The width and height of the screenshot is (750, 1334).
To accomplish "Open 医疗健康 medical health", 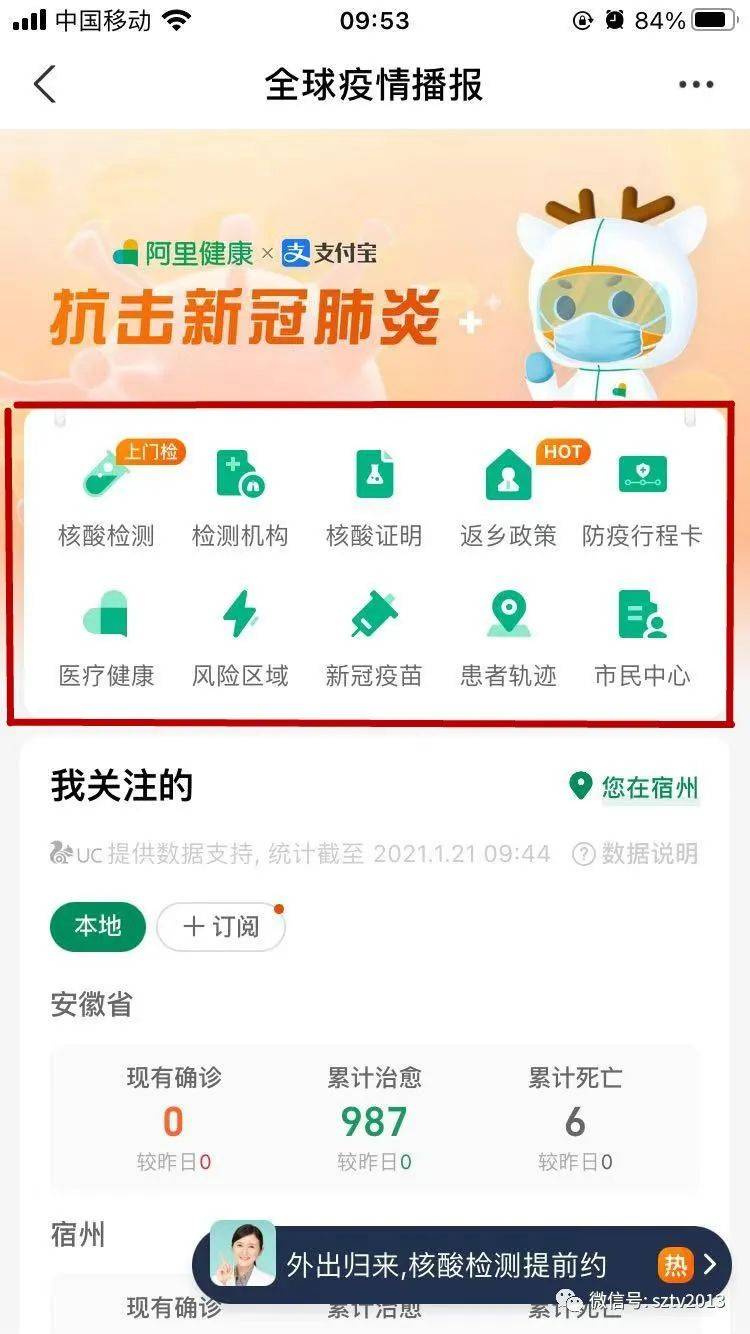I will (x=106, y=637).
